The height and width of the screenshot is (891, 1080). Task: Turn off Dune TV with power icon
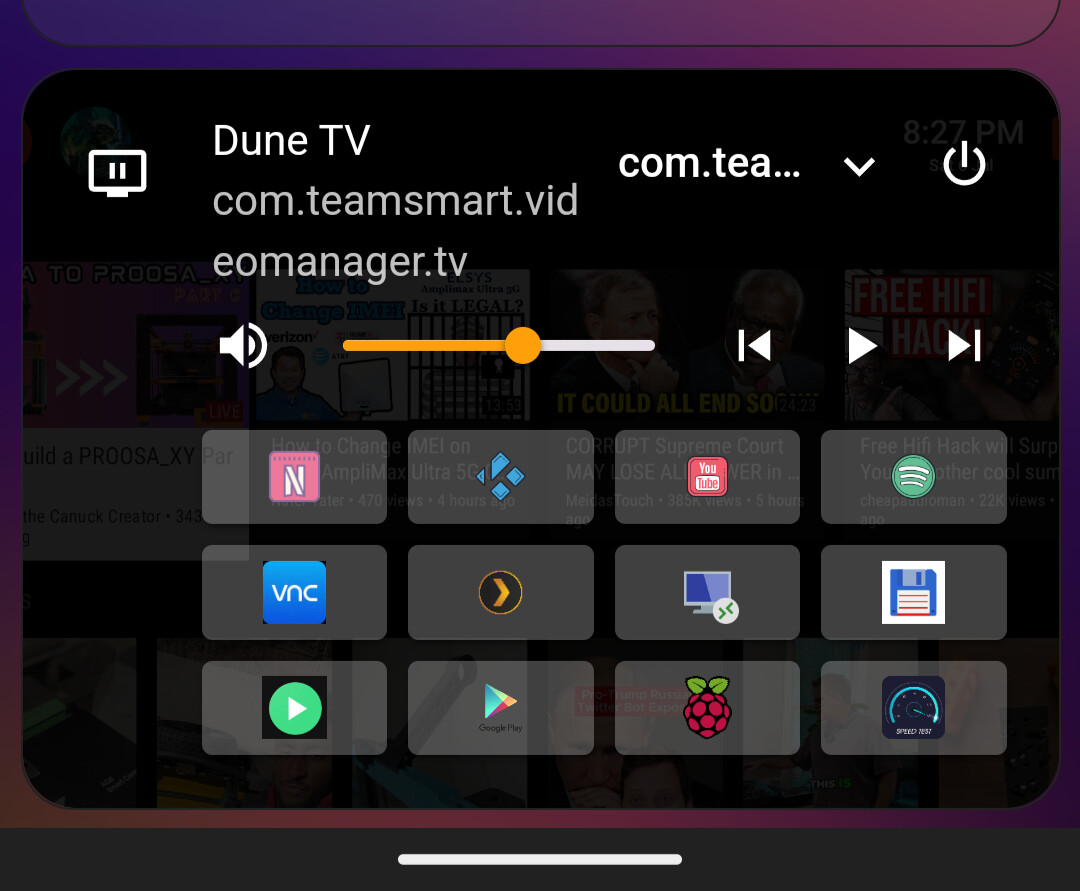click(x=964, y=164)
